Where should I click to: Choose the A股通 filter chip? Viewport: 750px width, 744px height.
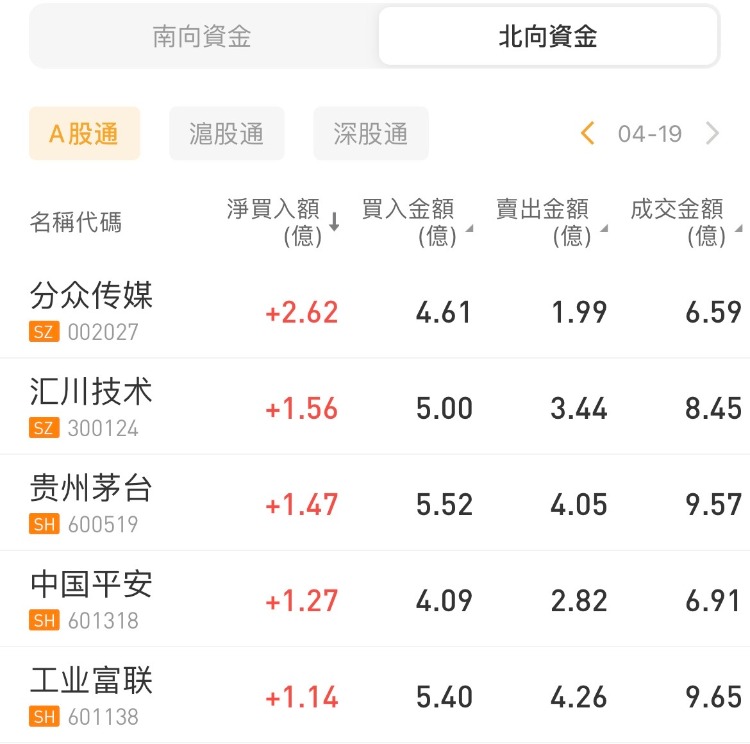(x=84, y=134)
